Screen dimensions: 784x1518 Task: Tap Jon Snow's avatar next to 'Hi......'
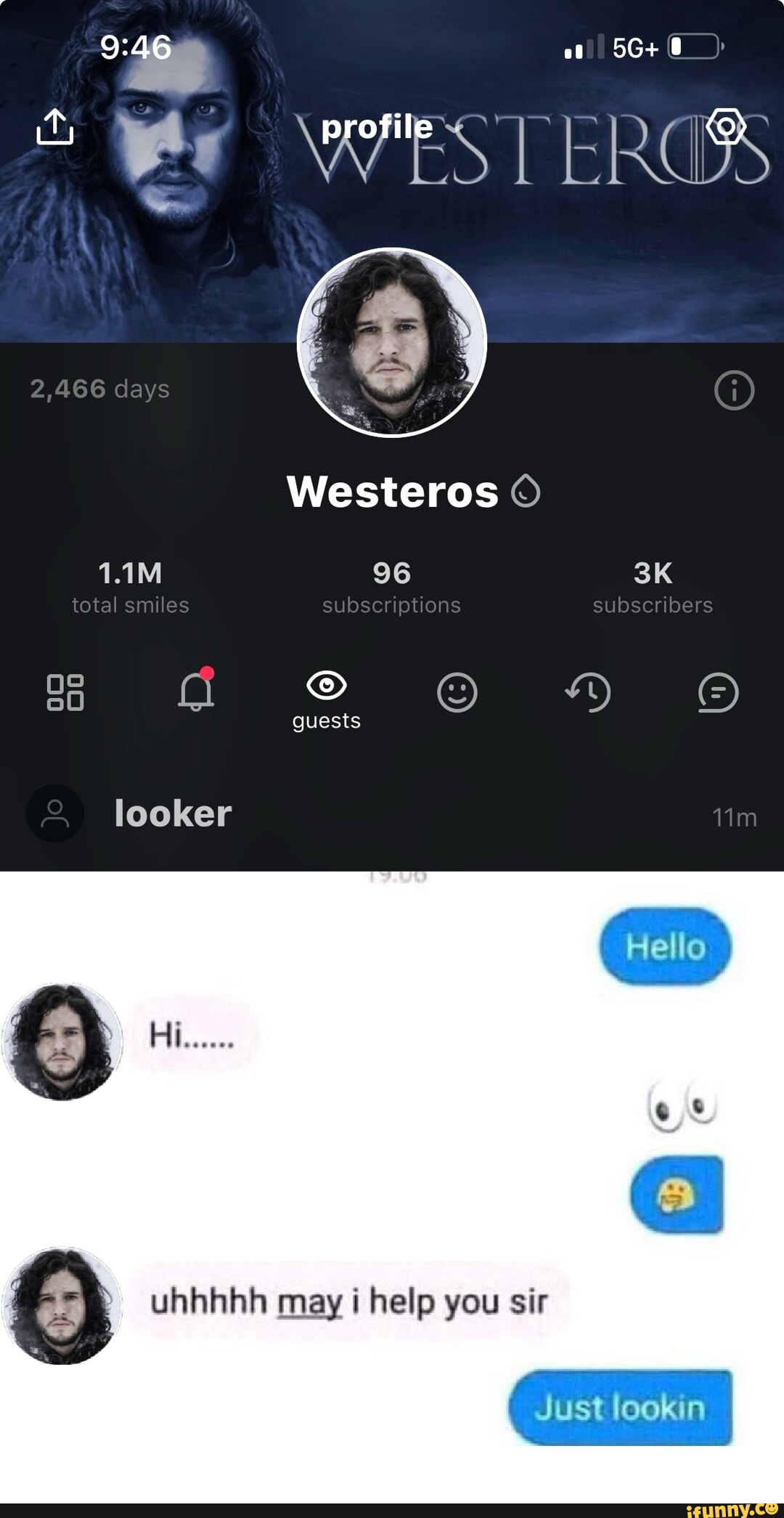pos(62,1042)
